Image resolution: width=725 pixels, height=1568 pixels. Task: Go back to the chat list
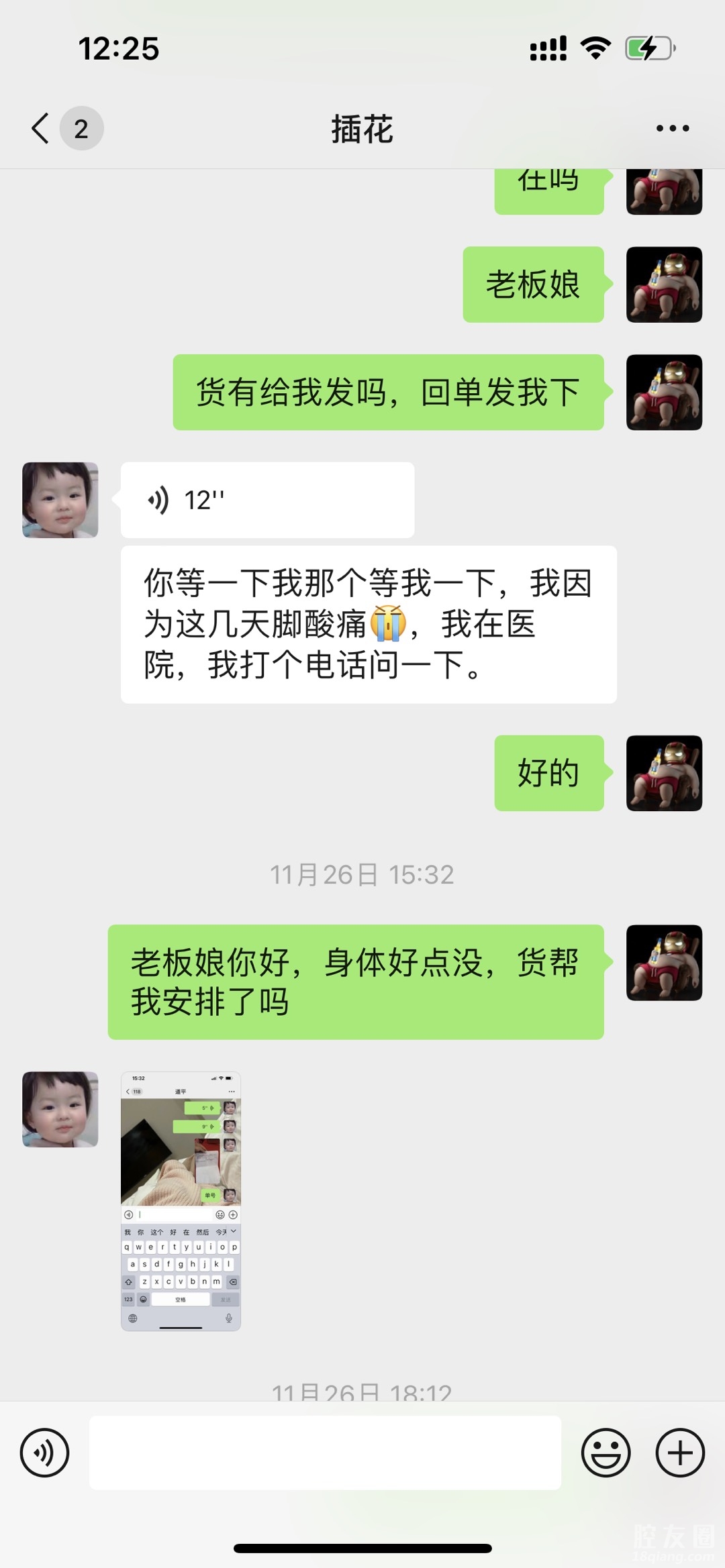(42, 128)
